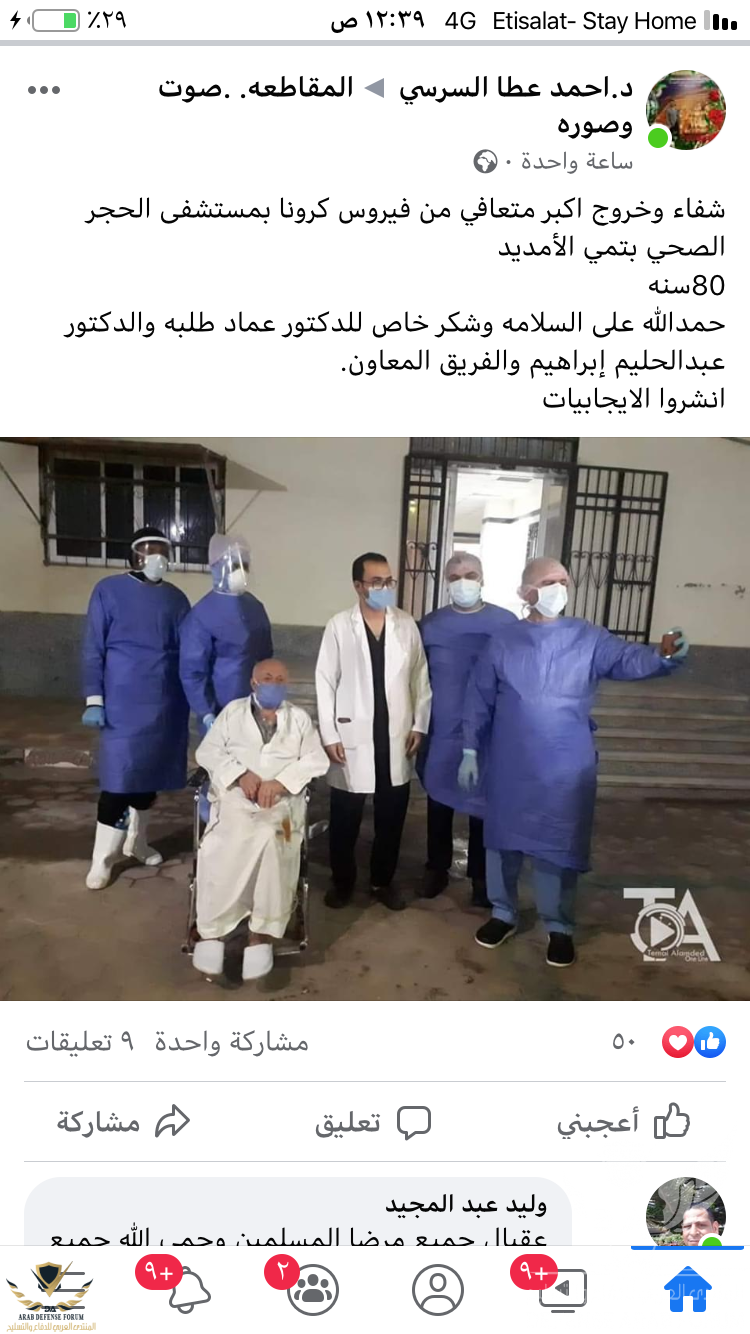Switch to the Watch videos tab
This screenshot has height=1334, width=750.
562,1290
